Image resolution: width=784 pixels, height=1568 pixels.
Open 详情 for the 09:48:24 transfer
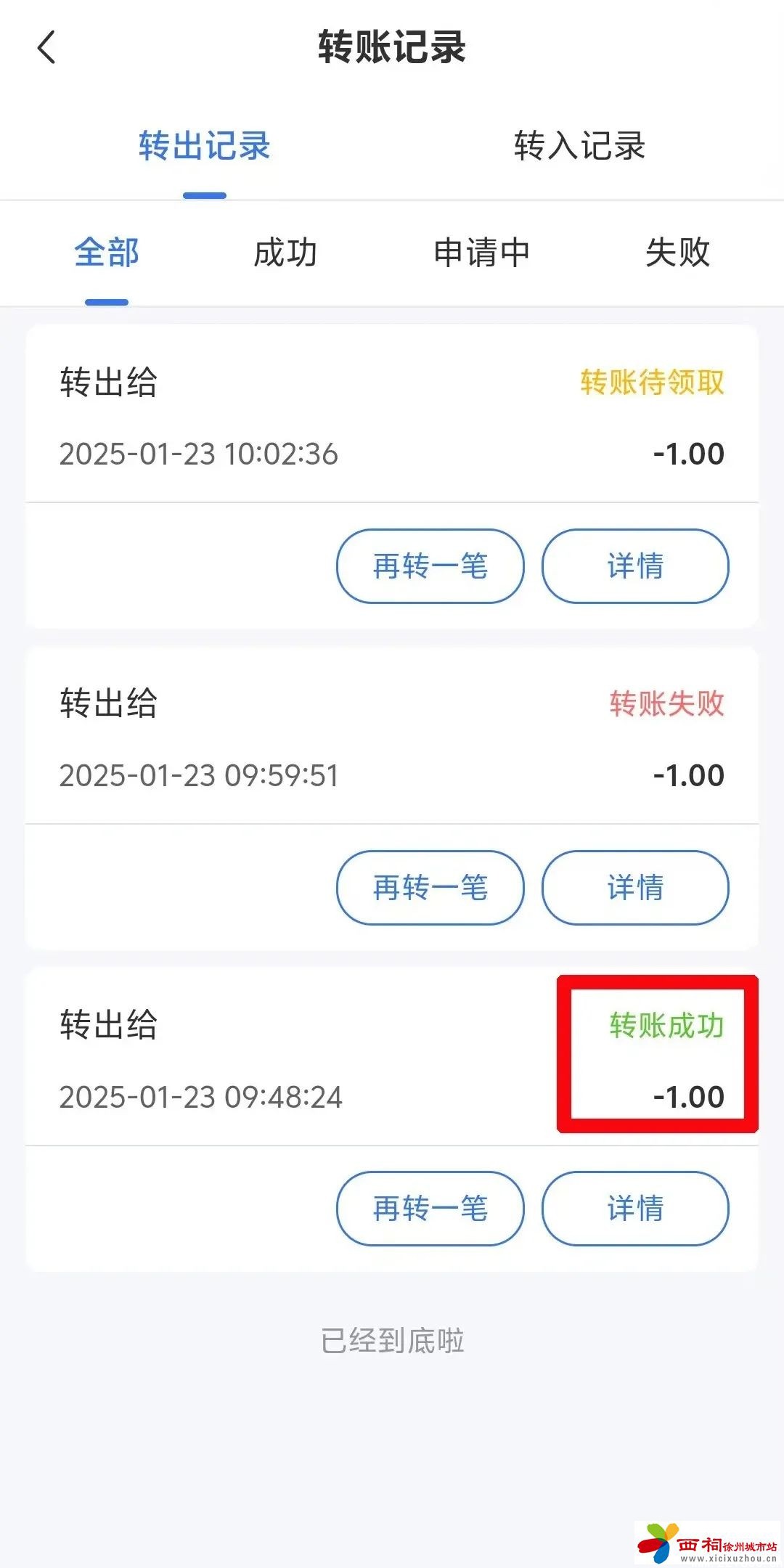tap(635, 1209)
